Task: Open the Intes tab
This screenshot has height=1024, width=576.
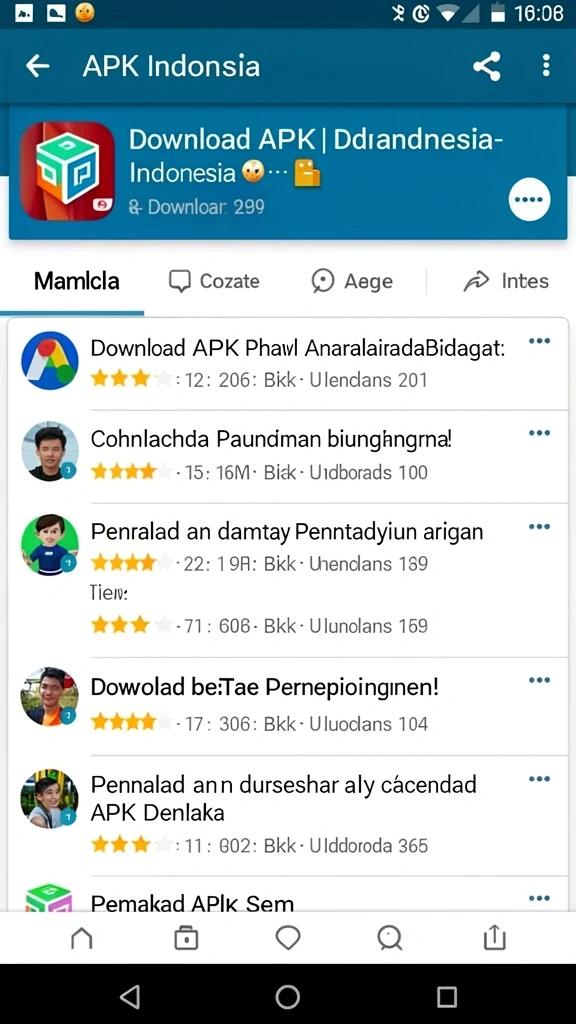Action: [x=506, y=281]
